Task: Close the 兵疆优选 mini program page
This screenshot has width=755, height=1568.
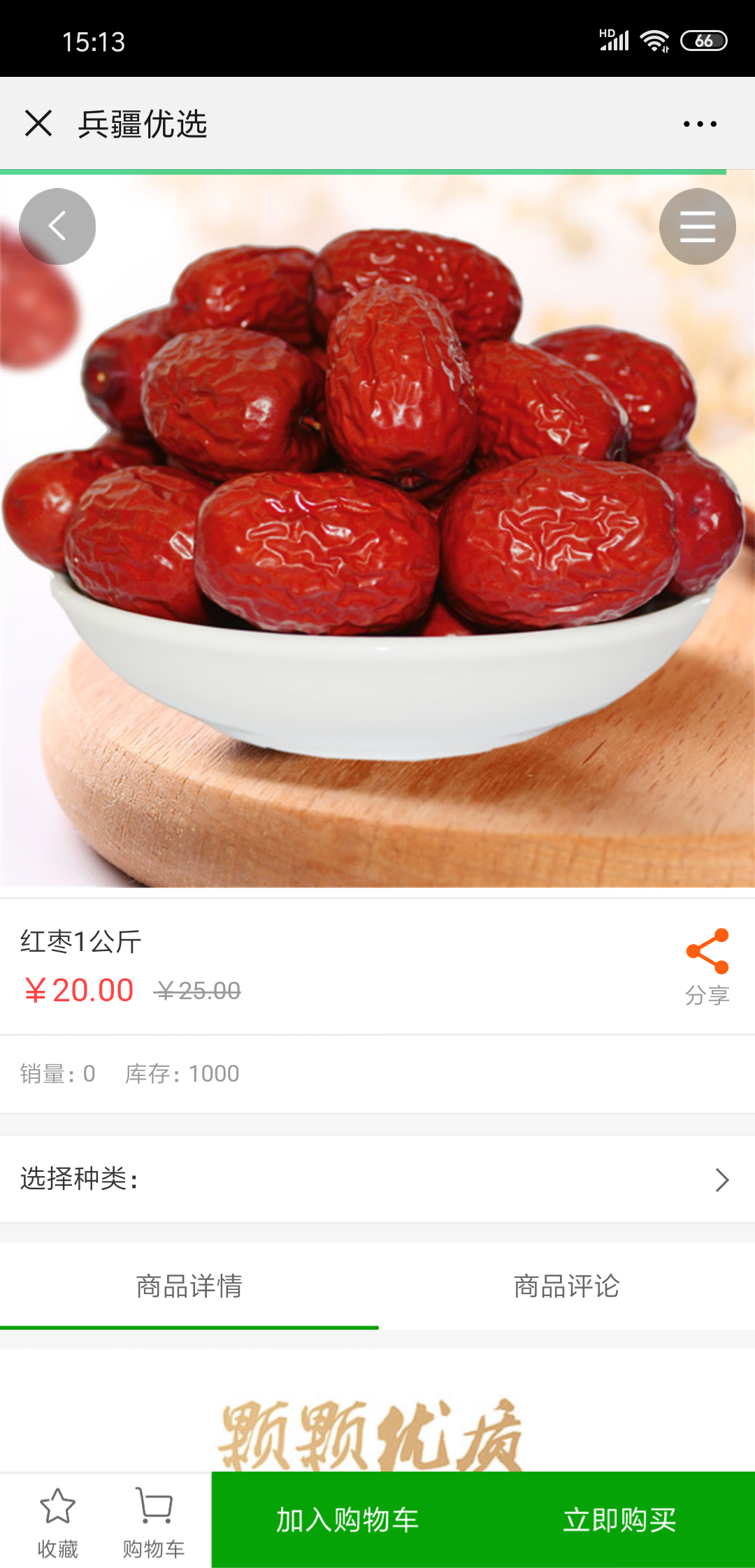Action: click(38, 124)
